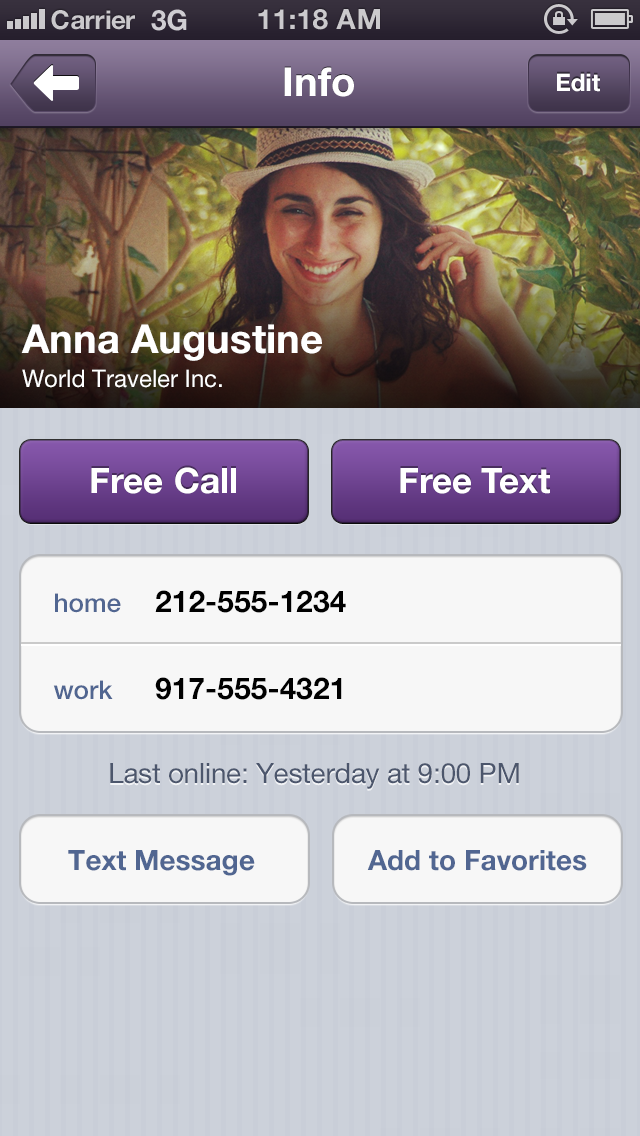Screen dimensions: 640x1136
Task: Call the work number 917-555-4321
Action: coord(320,689)
